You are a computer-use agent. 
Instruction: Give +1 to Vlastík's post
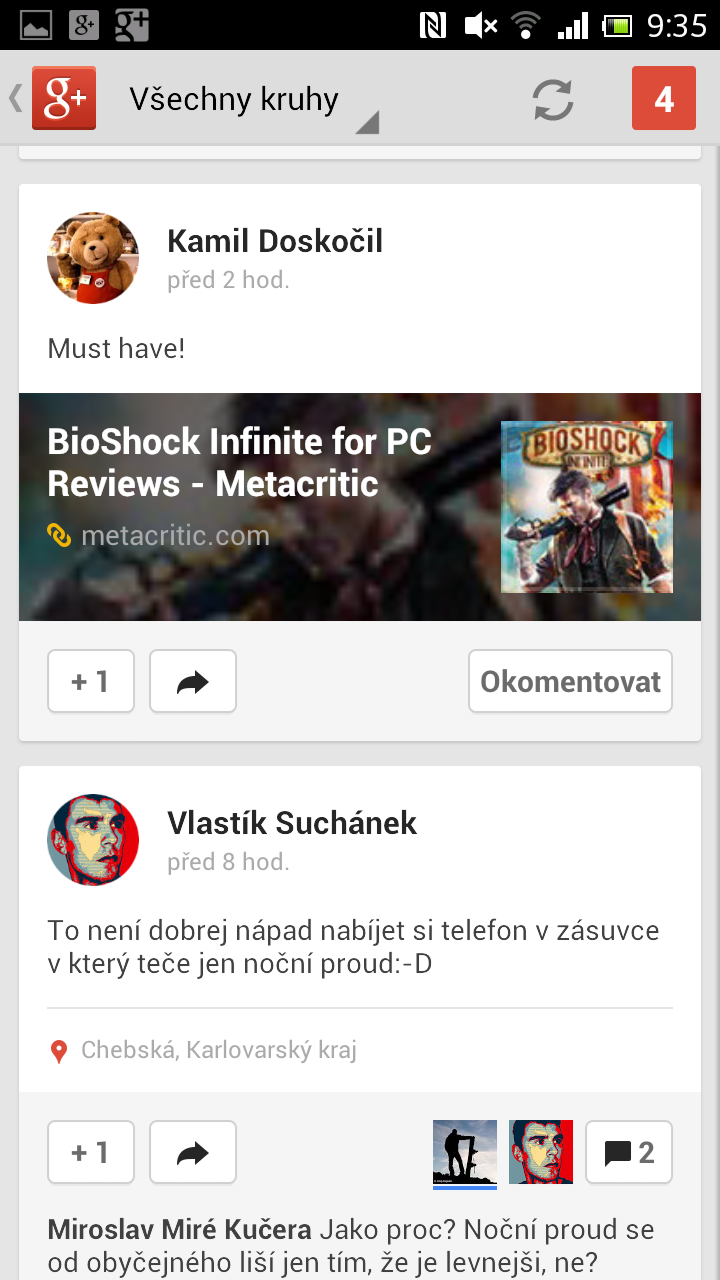point(90,1152)
